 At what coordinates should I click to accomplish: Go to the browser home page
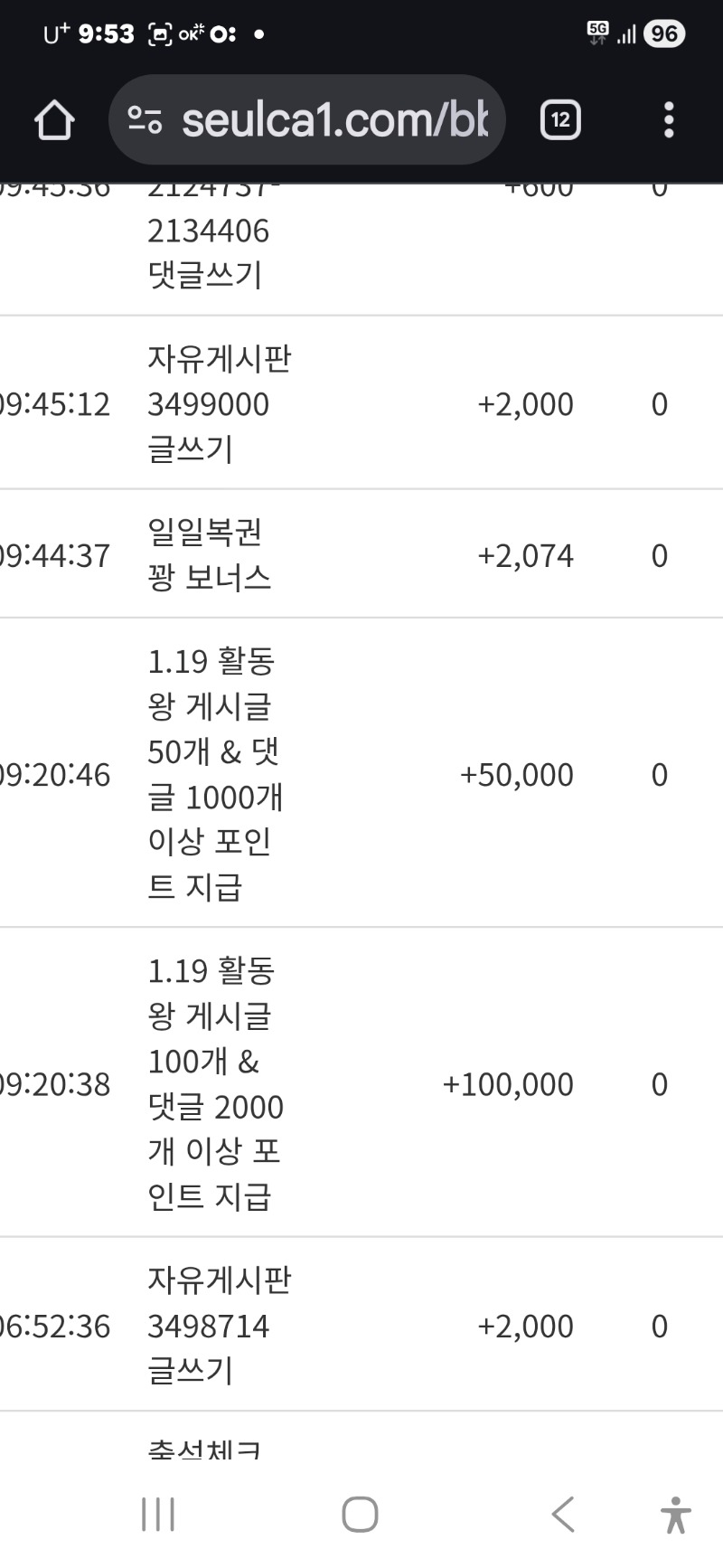point(54,119)
